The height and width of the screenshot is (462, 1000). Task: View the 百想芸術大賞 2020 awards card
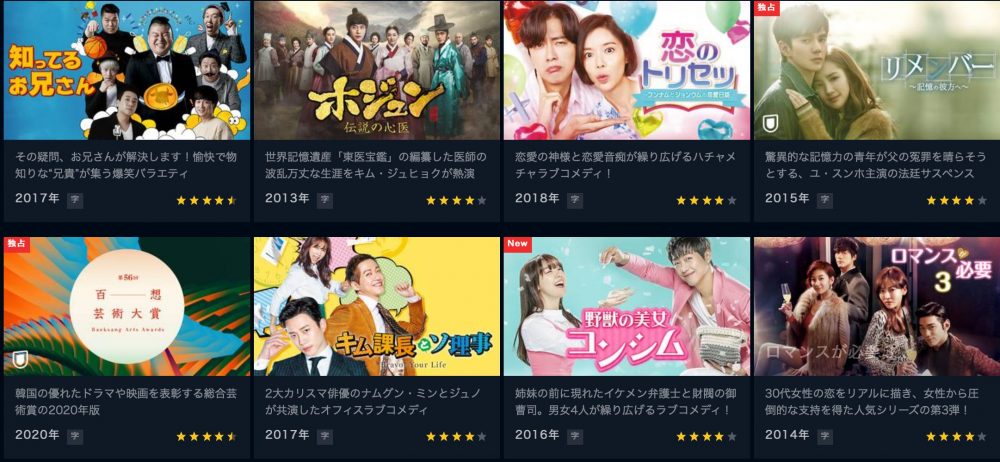pos(126,306)
